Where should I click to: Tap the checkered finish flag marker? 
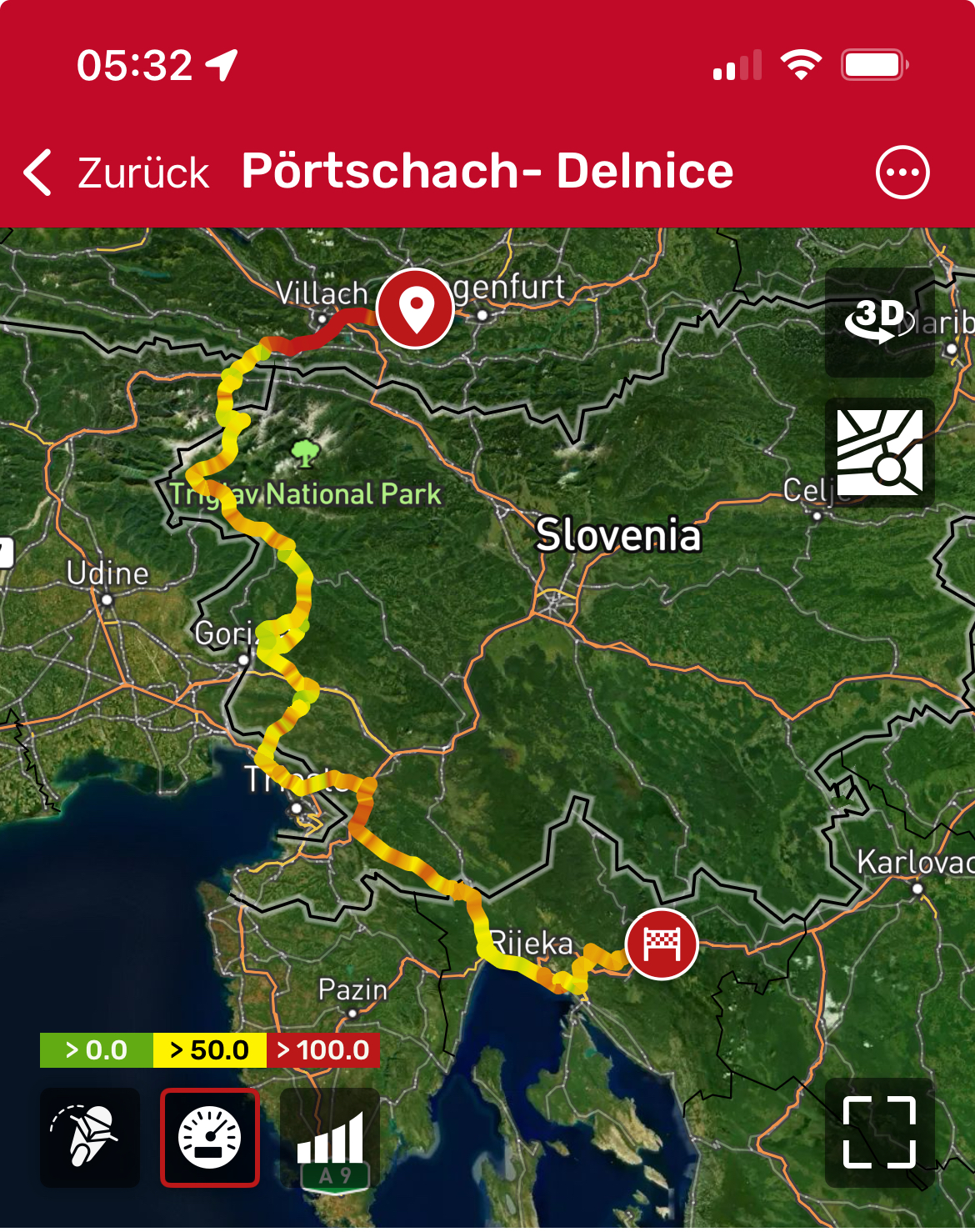click(662, 944)
